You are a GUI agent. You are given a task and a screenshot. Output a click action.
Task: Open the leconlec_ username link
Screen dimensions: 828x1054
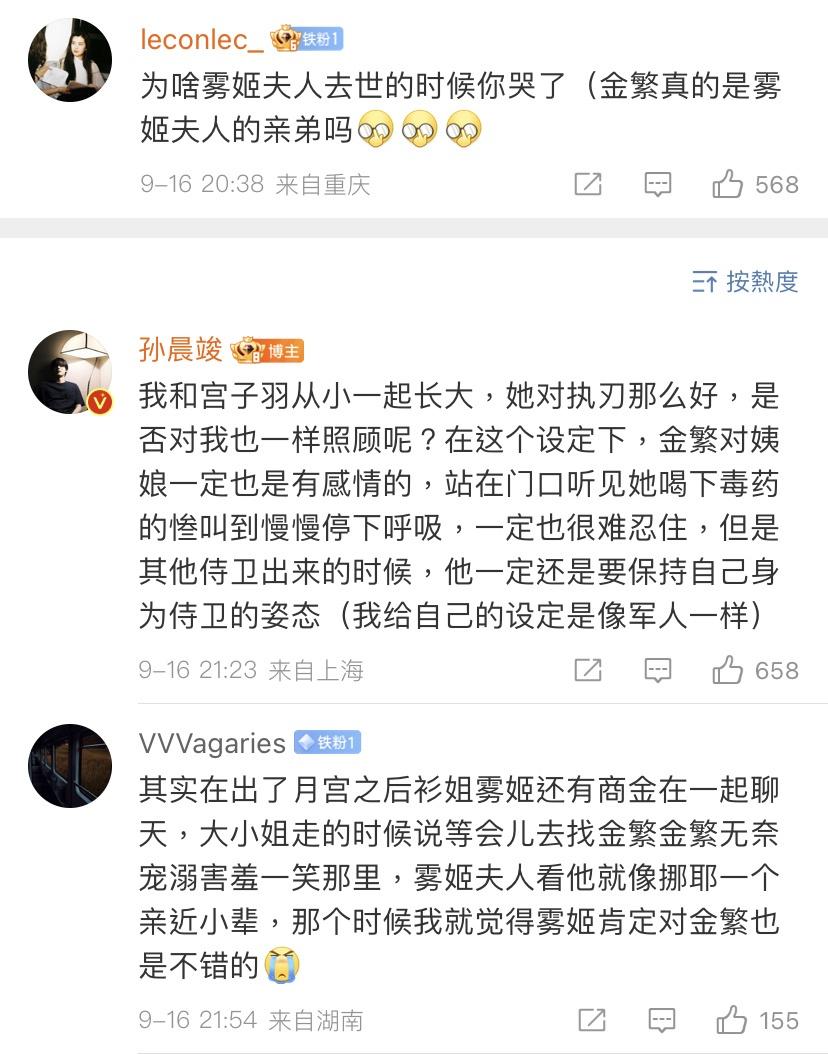(203, 39)
